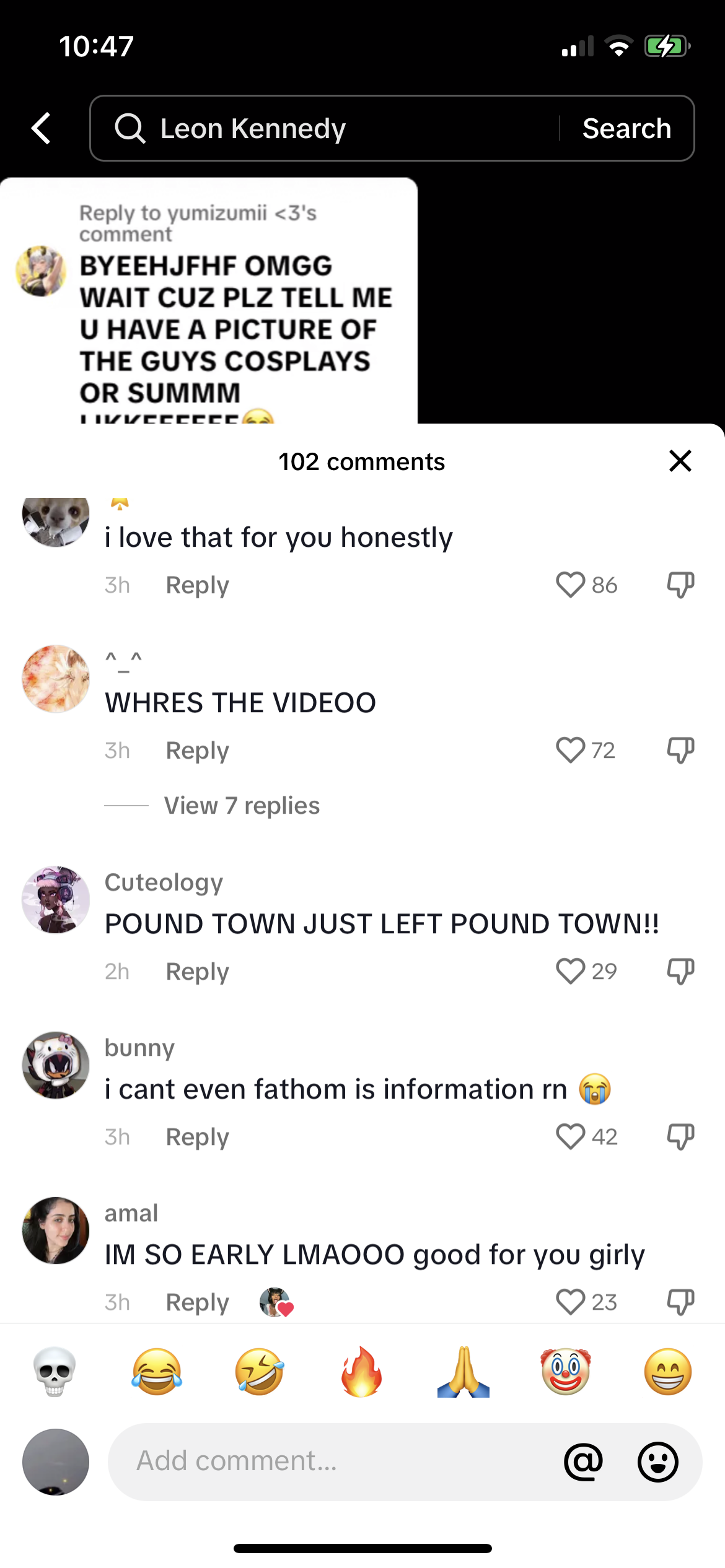Like the "i love that for you honestly" comment
The width and height of the screenshot is (725, 1568).
[571, 585]
